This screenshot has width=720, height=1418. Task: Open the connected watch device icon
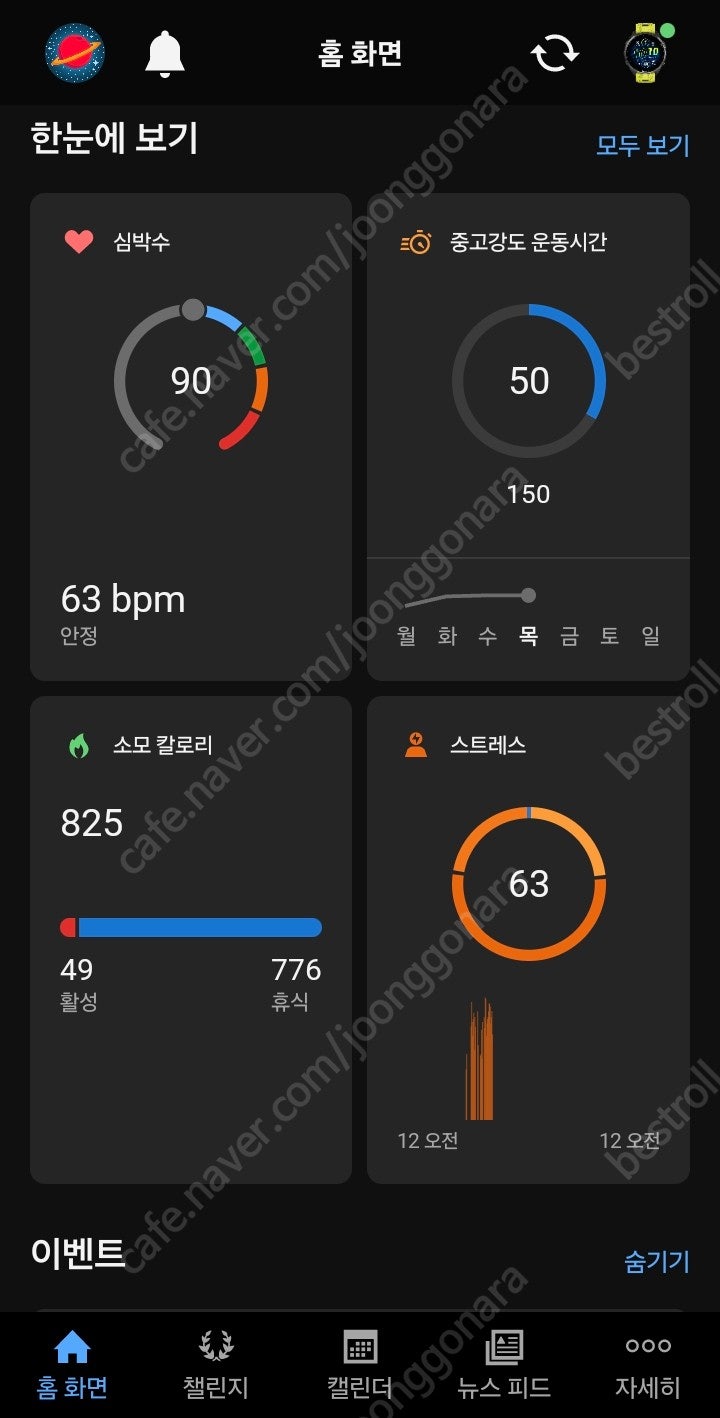pos(647,52)
